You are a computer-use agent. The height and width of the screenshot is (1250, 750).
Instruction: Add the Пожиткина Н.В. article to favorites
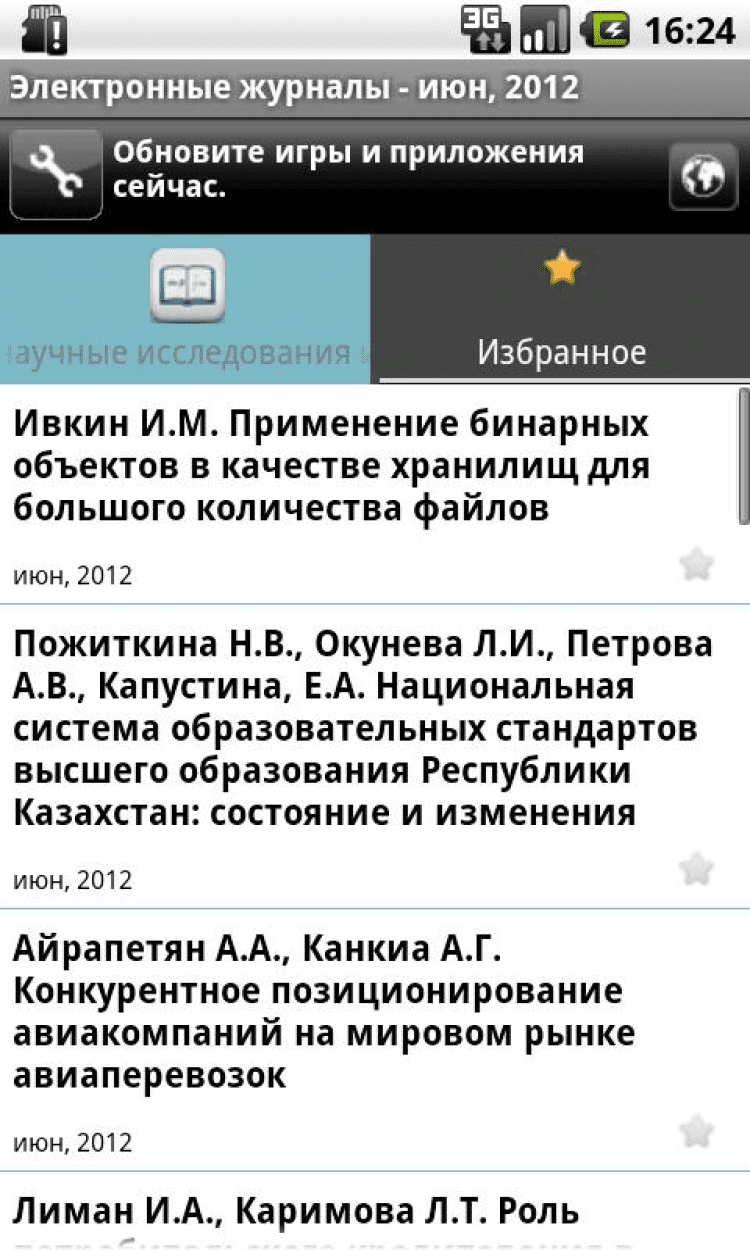coord(696,869)
